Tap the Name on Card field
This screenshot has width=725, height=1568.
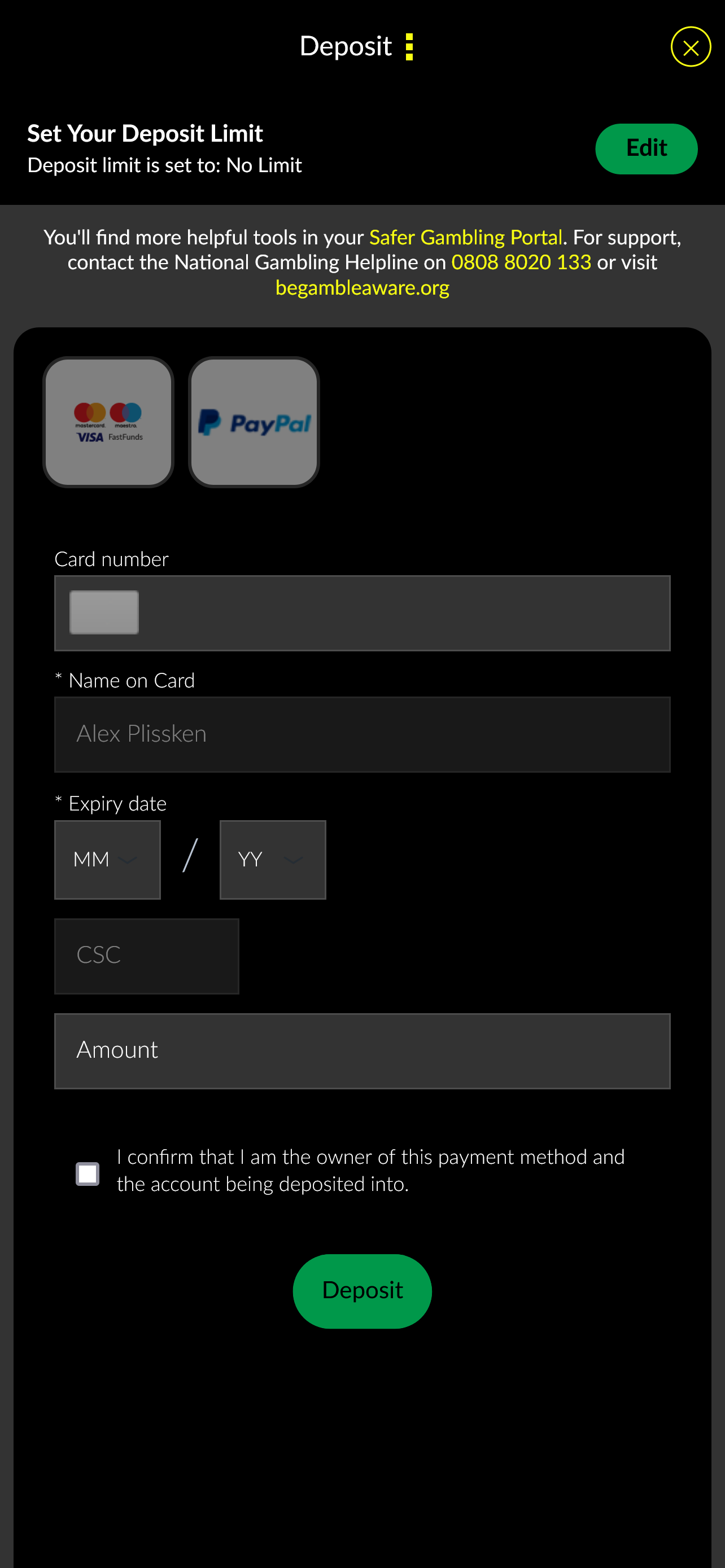point(362,734)
